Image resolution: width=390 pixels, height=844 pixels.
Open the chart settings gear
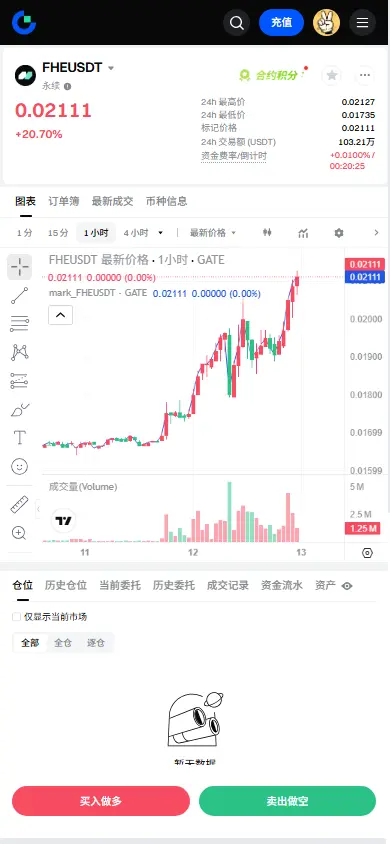click(x=338, y=233)
